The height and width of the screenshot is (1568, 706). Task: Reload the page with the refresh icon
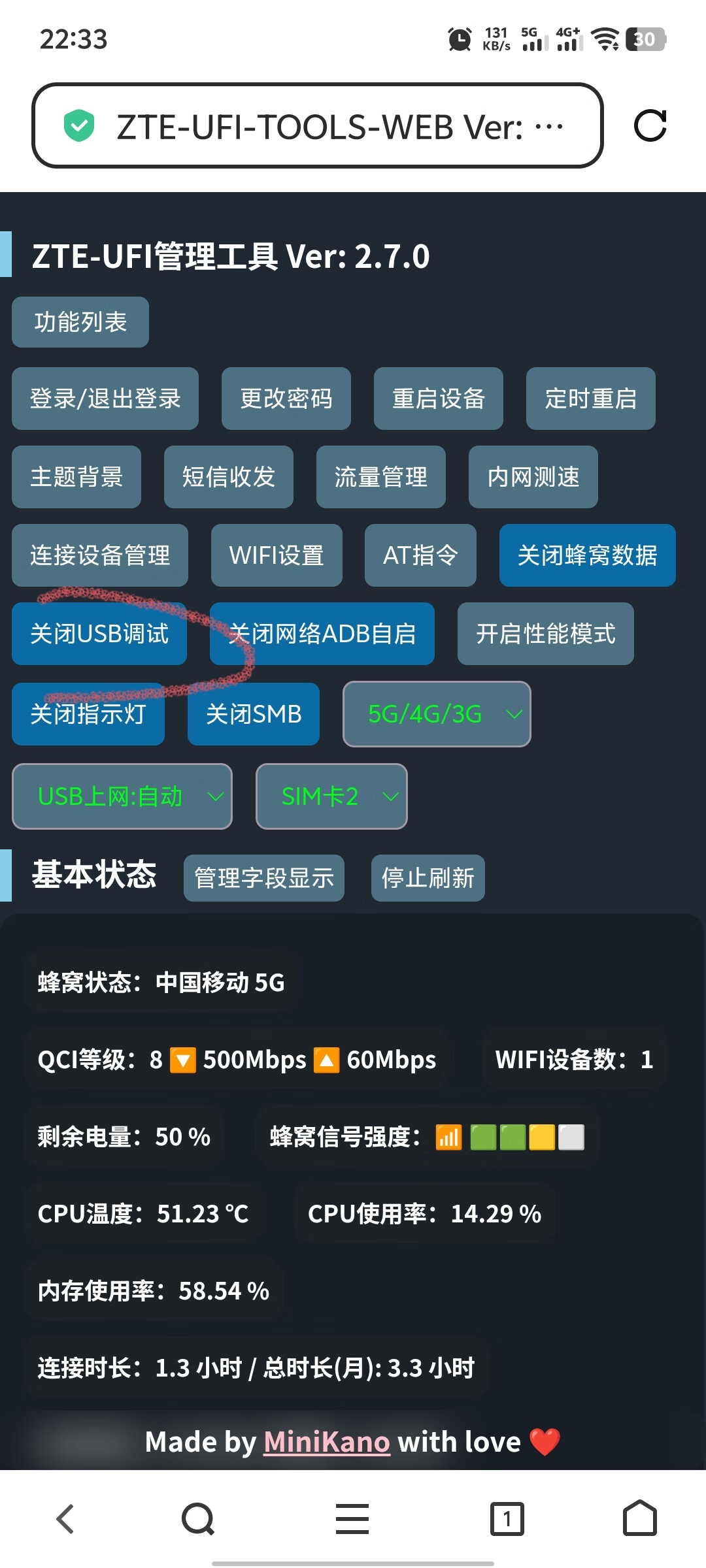tap(650, 125)
